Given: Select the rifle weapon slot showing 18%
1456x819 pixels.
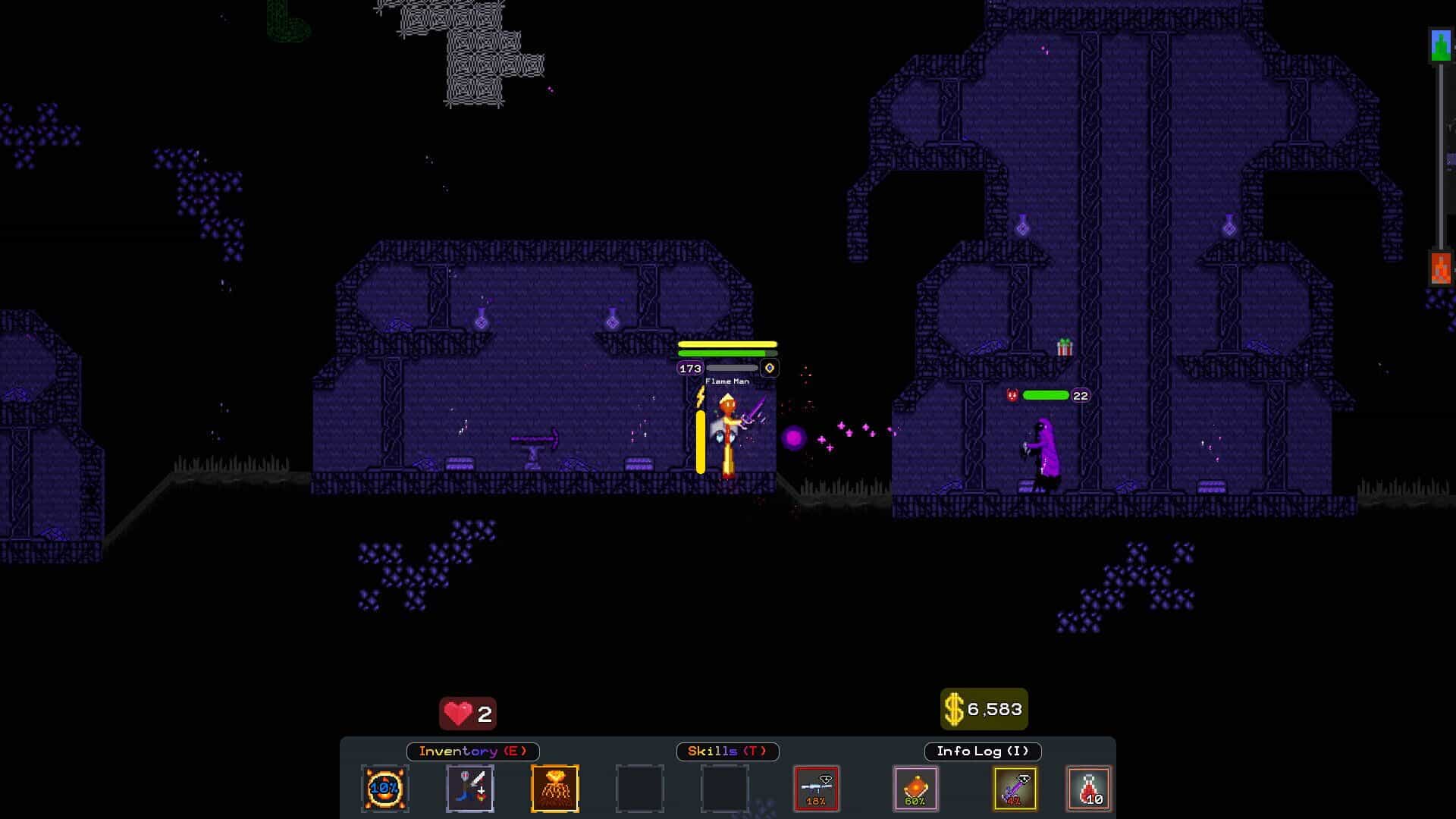Looking at the screenshot, I should 817,789.
